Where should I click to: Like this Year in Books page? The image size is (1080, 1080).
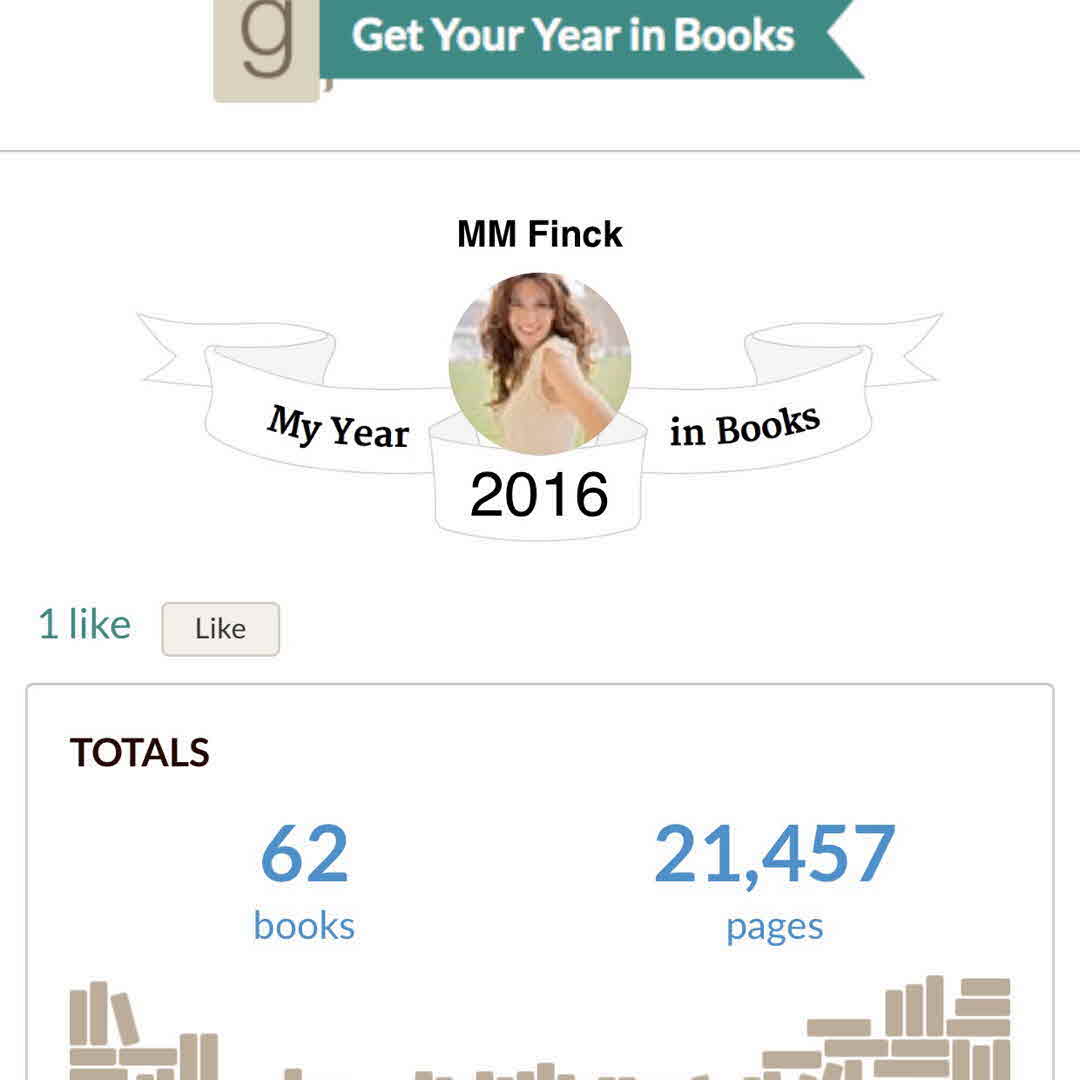(220, 629)
